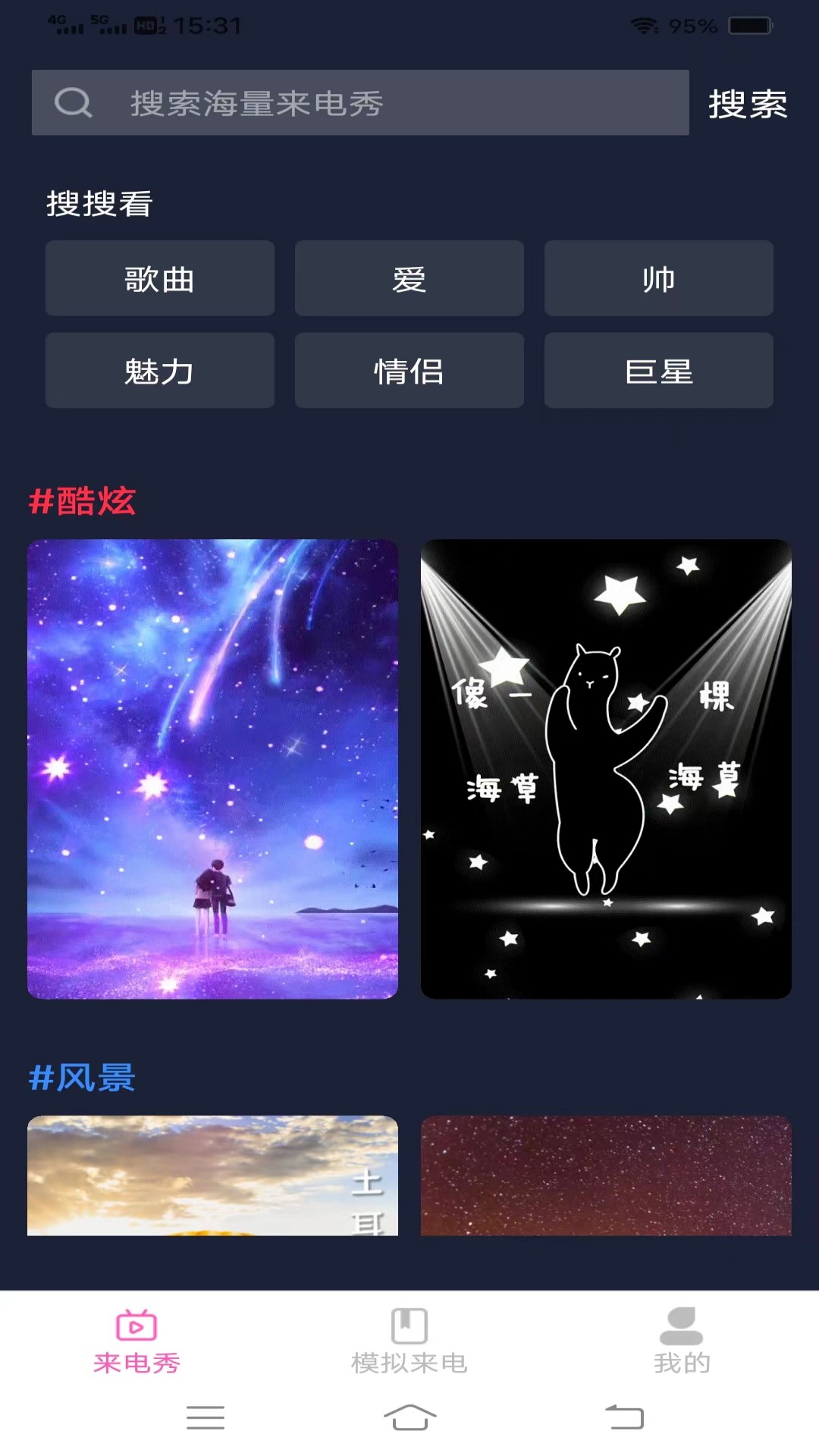Open the starry couple wallpaper under #酷炫
The image size is (819, 1456).
[x=212, y=769]
